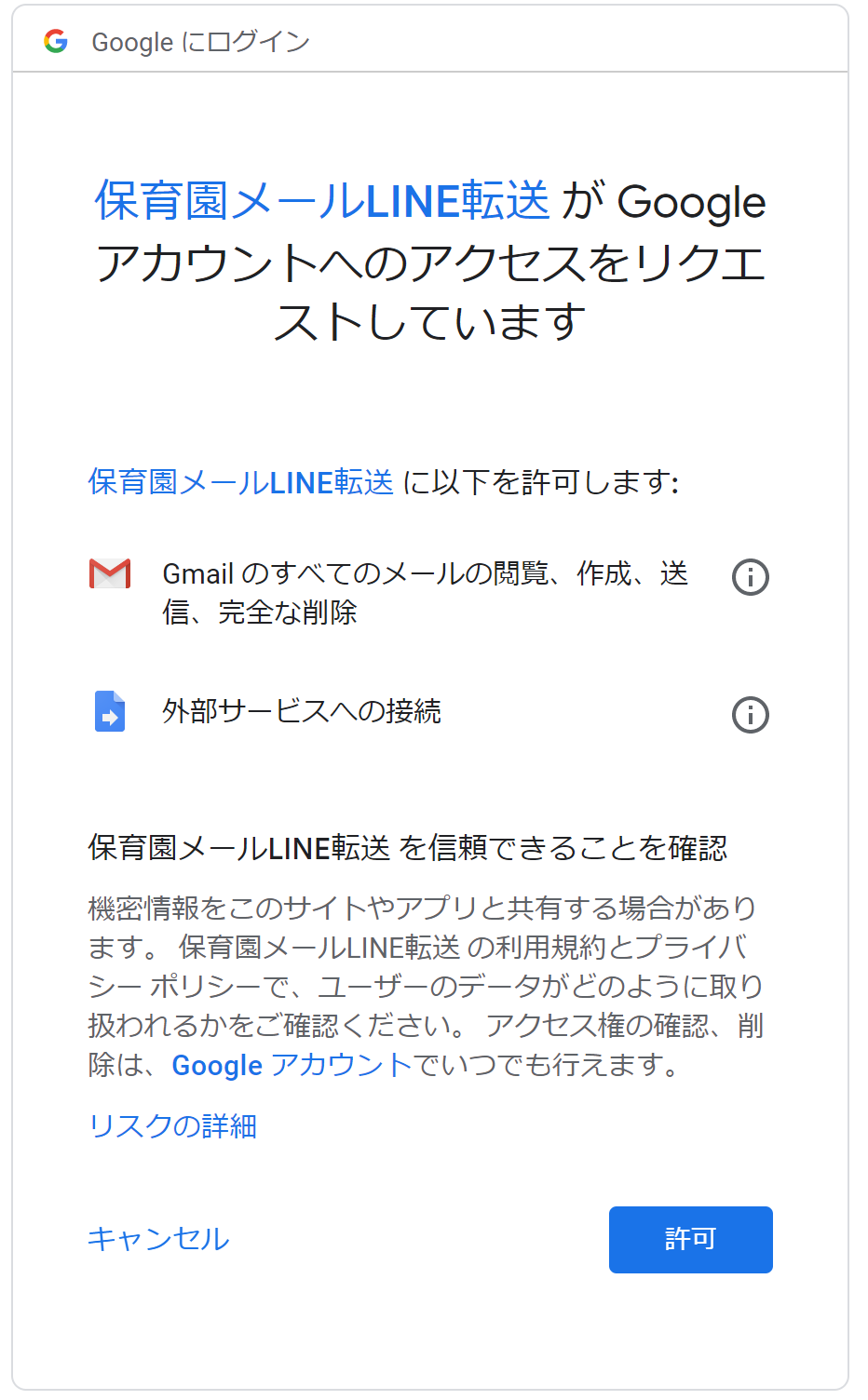Show info for 外部サービスへの接続 permission
Screen dimensions: 868x1400
coord(750,715)
